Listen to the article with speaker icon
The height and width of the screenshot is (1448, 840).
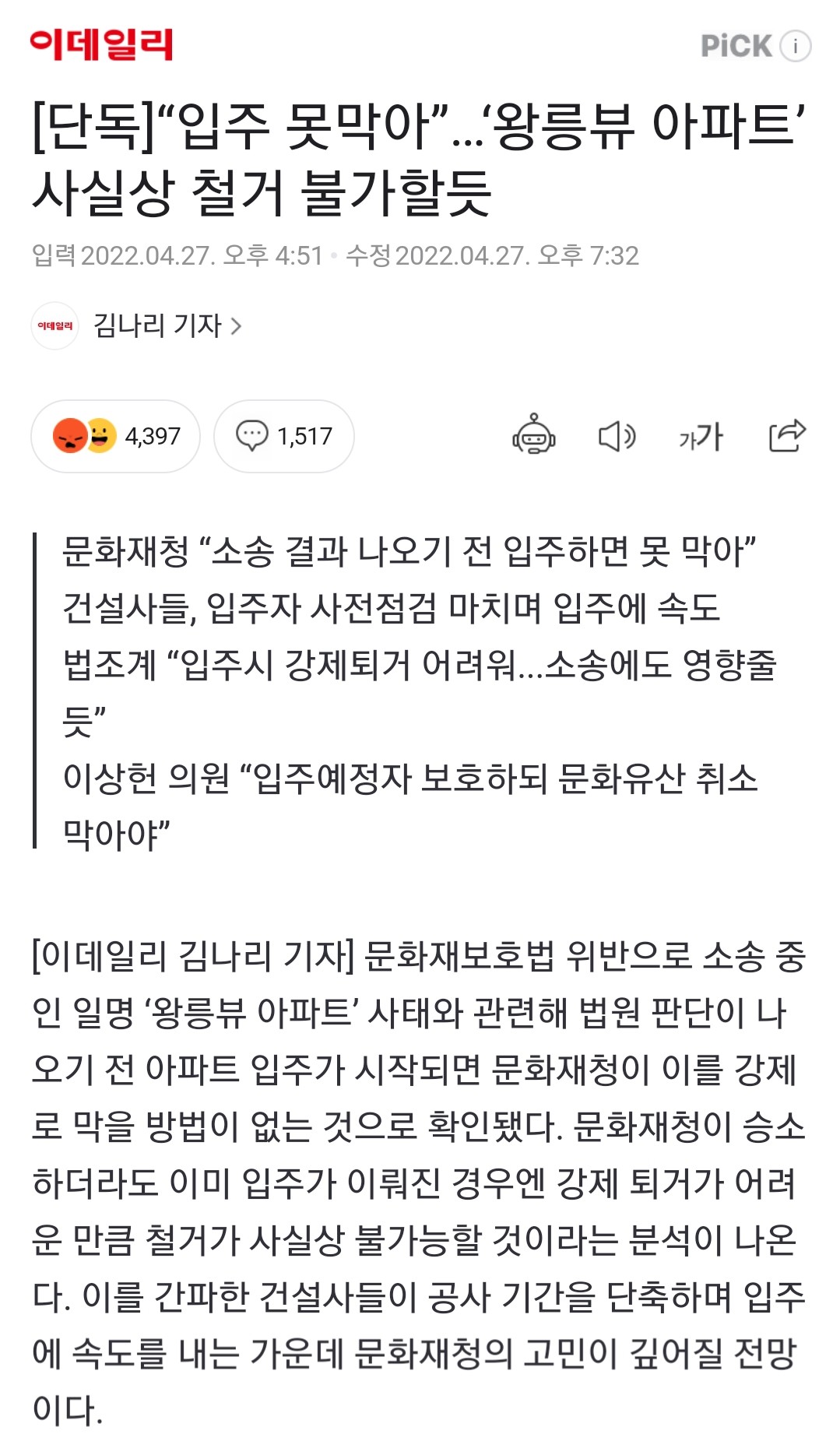617,436
